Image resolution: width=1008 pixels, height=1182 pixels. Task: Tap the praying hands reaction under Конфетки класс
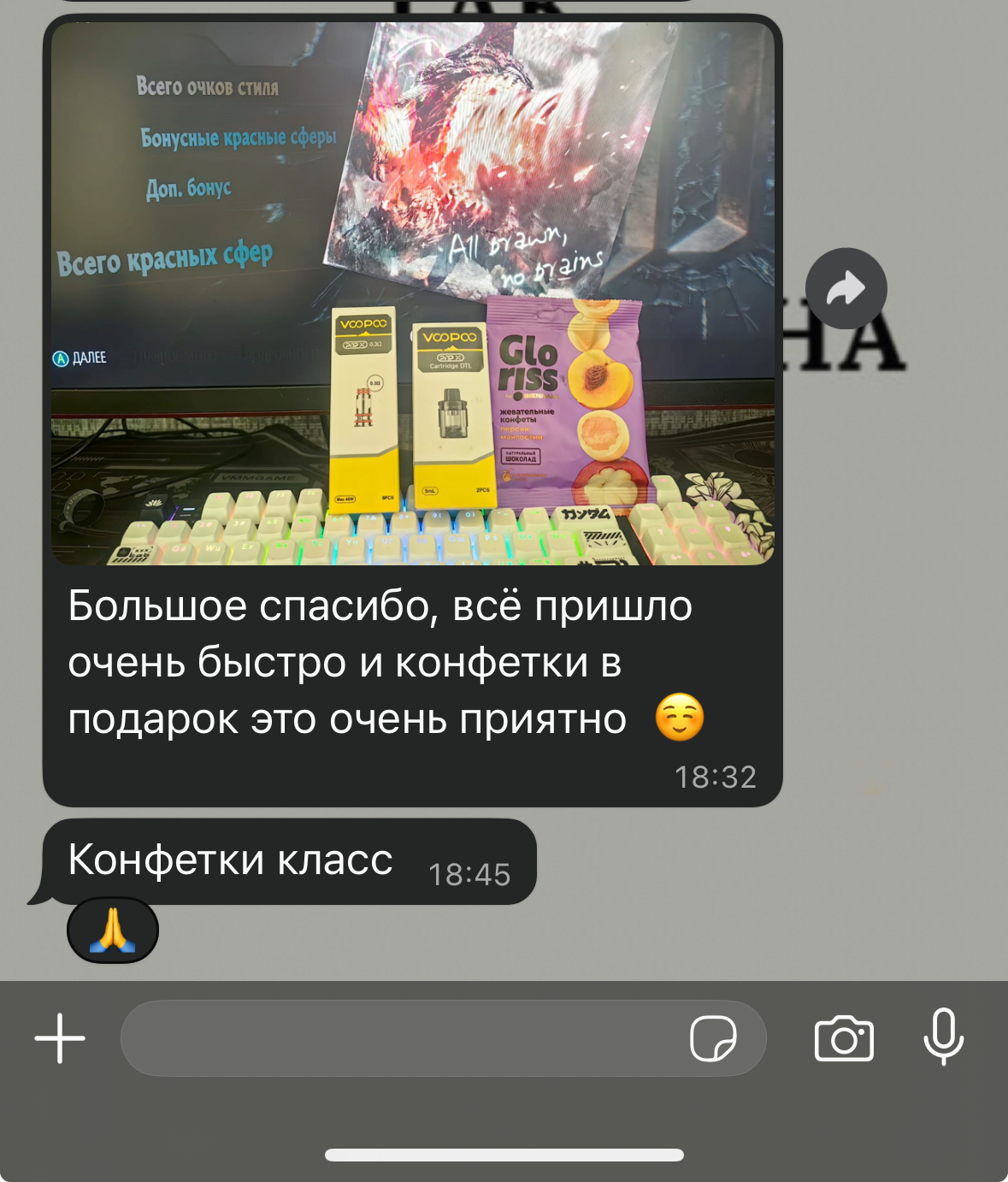pyautogui.click(x=113, y=931)
